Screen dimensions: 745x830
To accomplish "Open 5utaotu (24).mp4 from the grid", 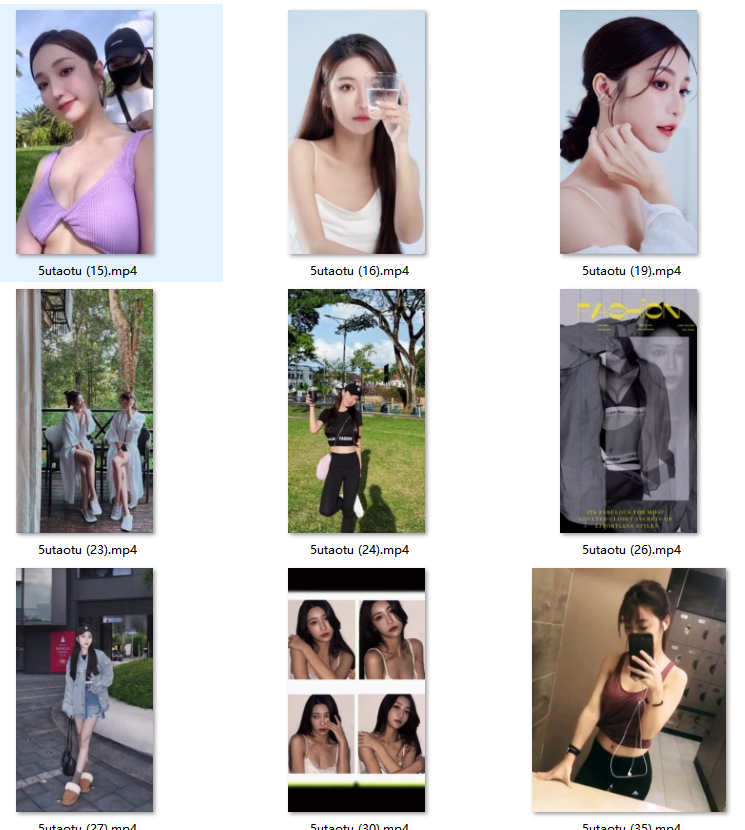I will click(357, 411).
